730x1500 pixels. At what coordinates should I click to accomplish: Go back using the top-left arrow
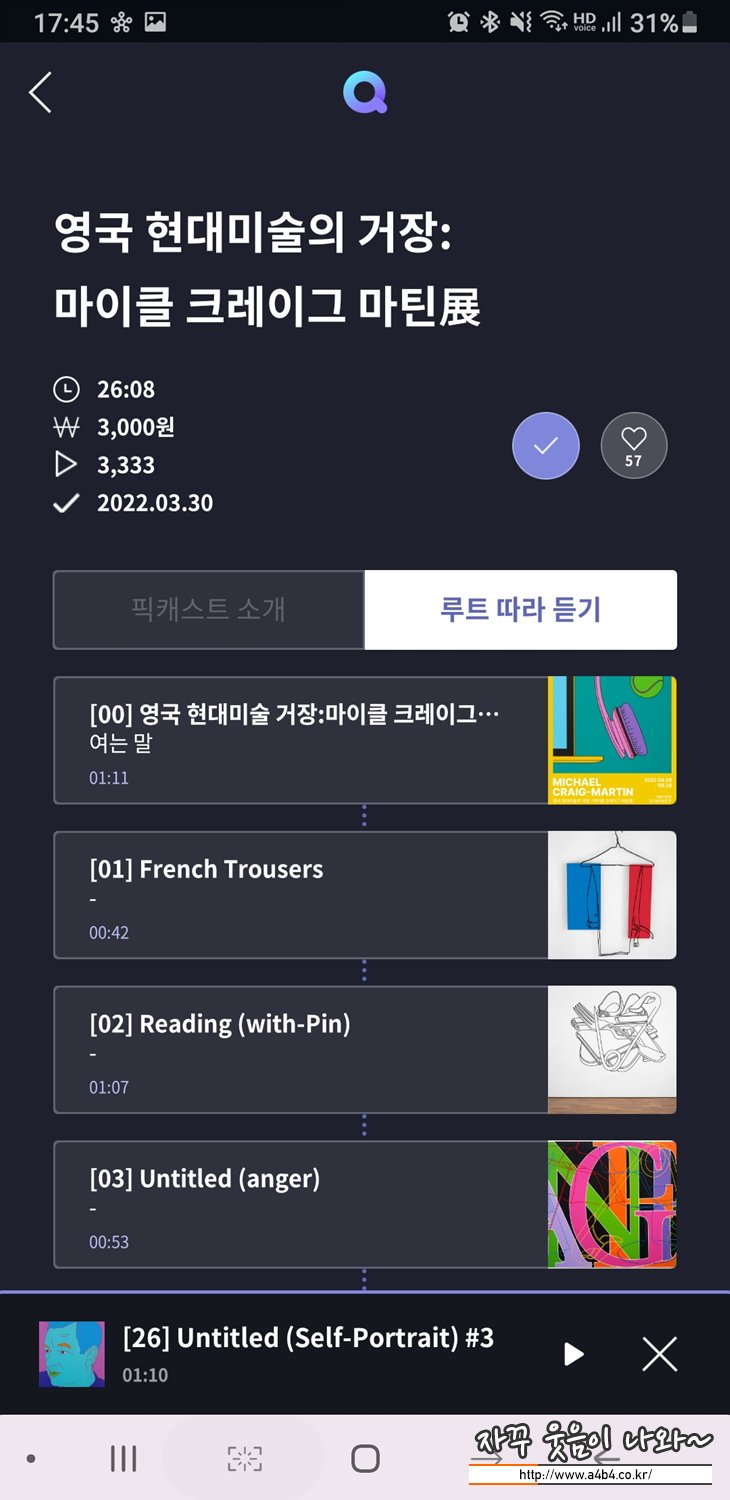coord(40,93)
